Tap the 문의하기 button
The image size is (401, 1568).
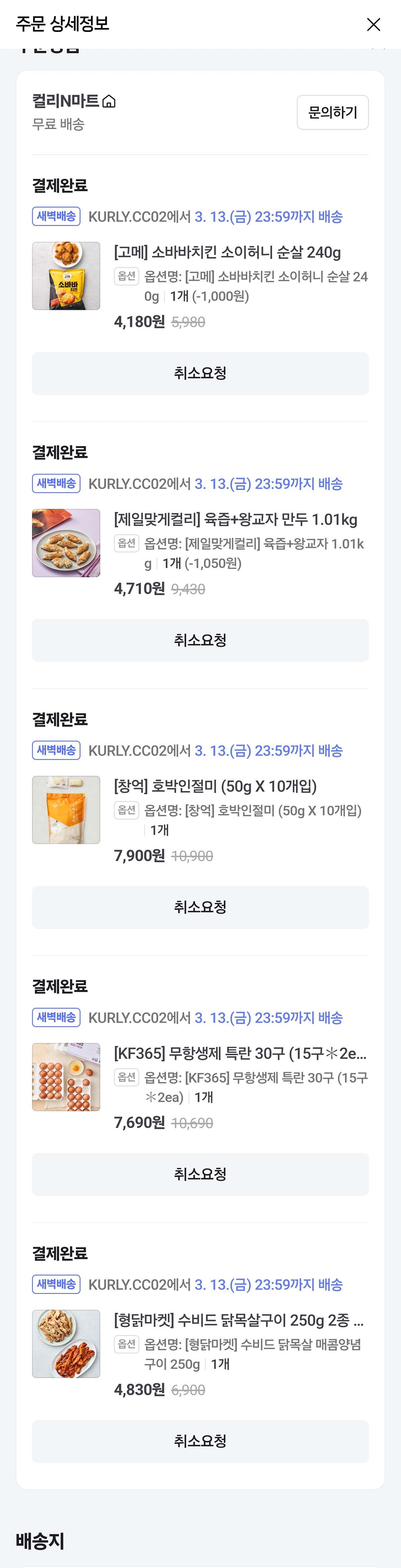(332, 113)
